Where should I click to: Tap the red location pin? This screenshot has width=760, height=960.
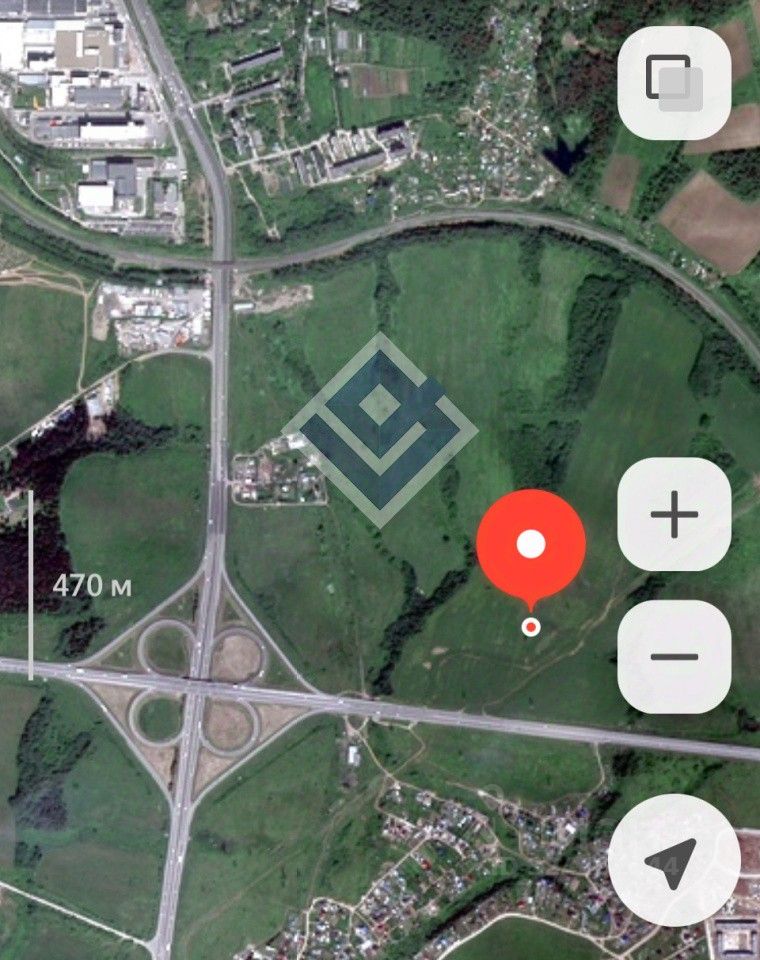point(531,544)
